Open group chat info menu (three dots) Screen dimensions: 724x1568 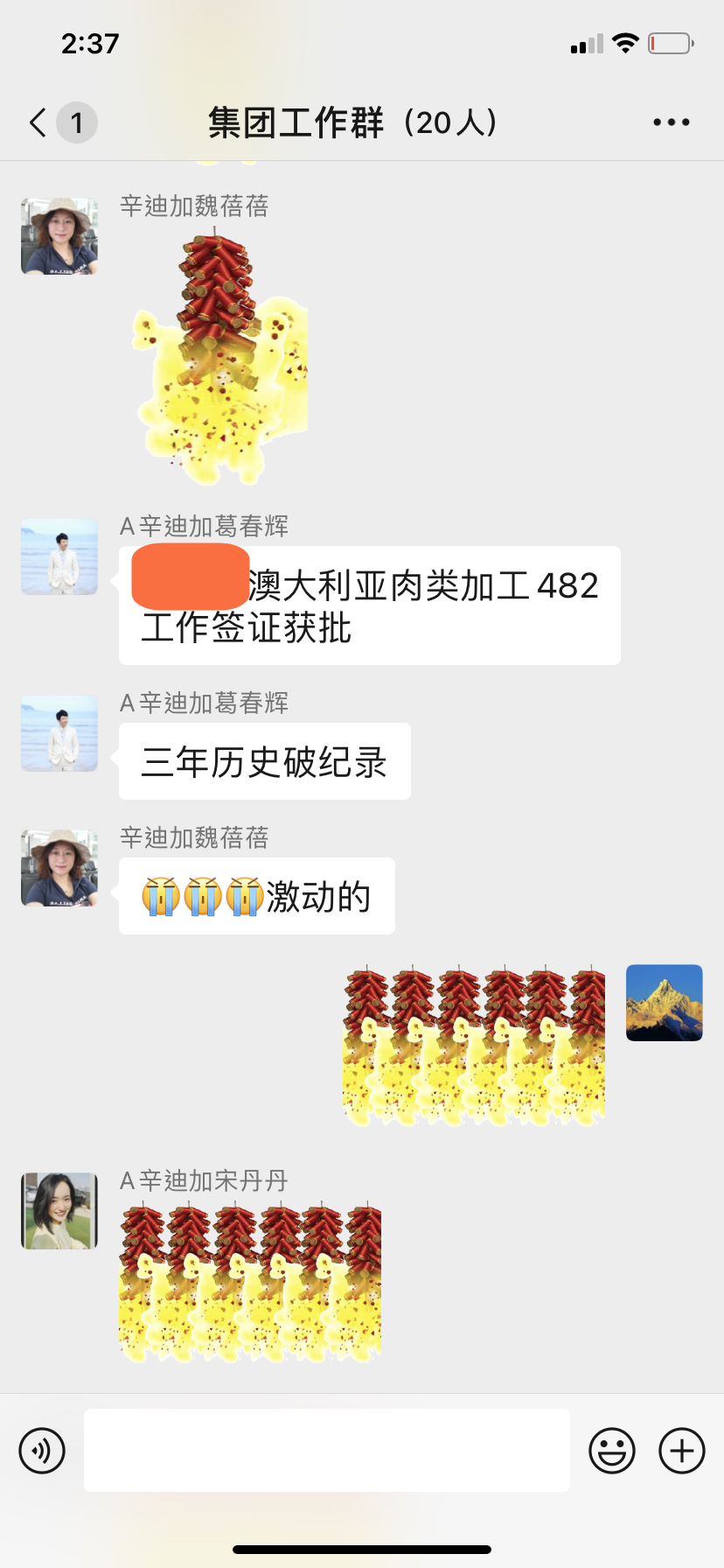671,122
